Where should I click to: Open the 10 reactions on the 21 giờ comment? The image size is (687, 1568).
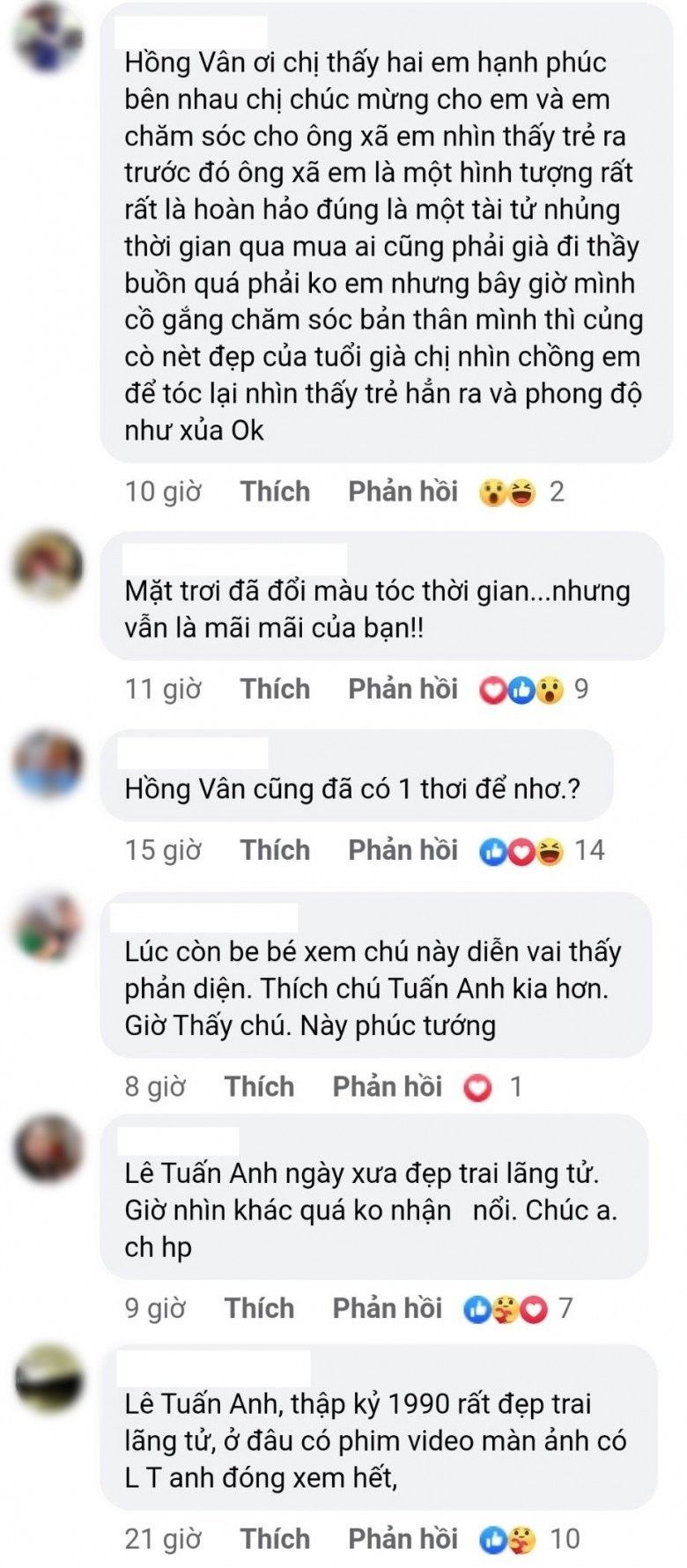pyautogui.click(x=528, y=1539)
